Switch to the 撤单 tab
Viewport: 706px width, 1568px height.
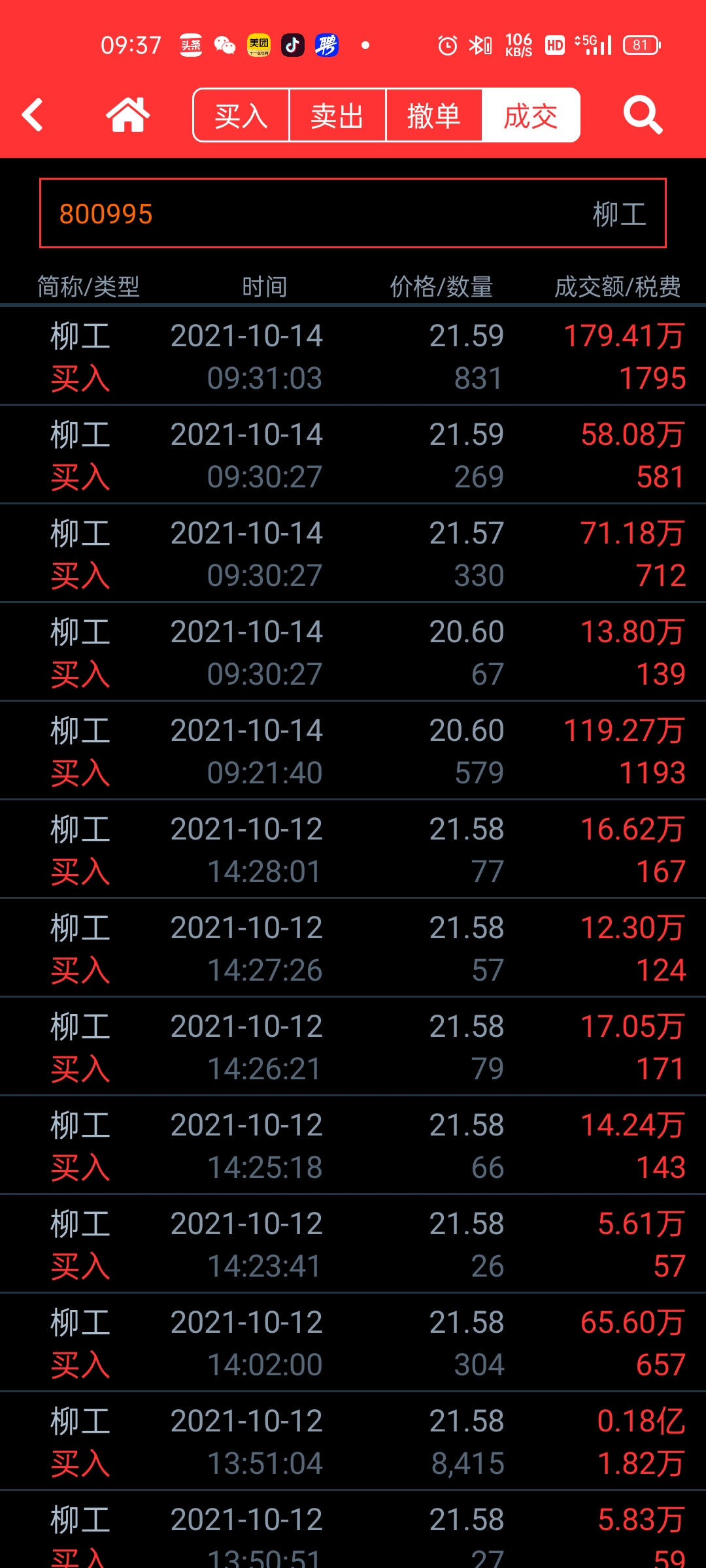coord(434,115)
